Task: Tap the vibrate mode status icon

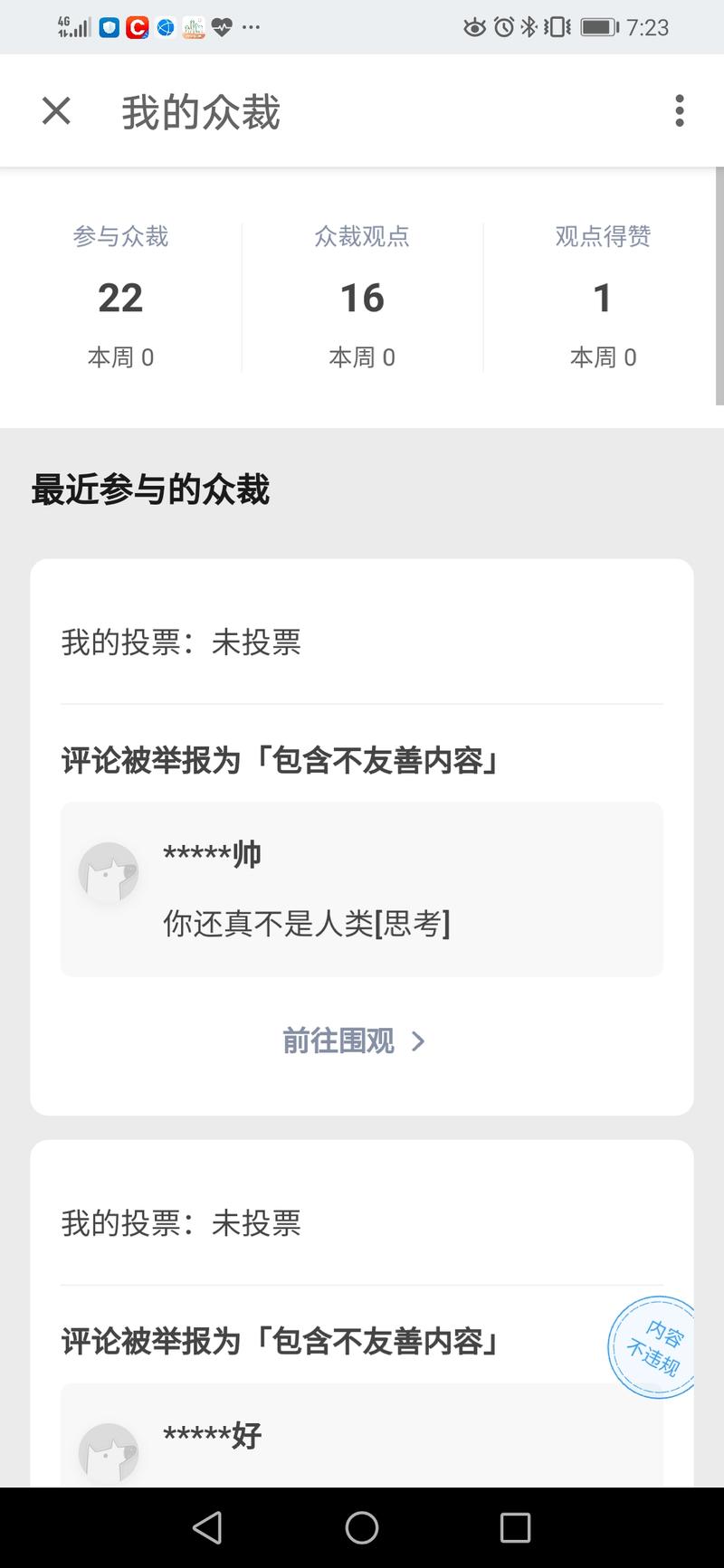Action: [x=556, y=27]
